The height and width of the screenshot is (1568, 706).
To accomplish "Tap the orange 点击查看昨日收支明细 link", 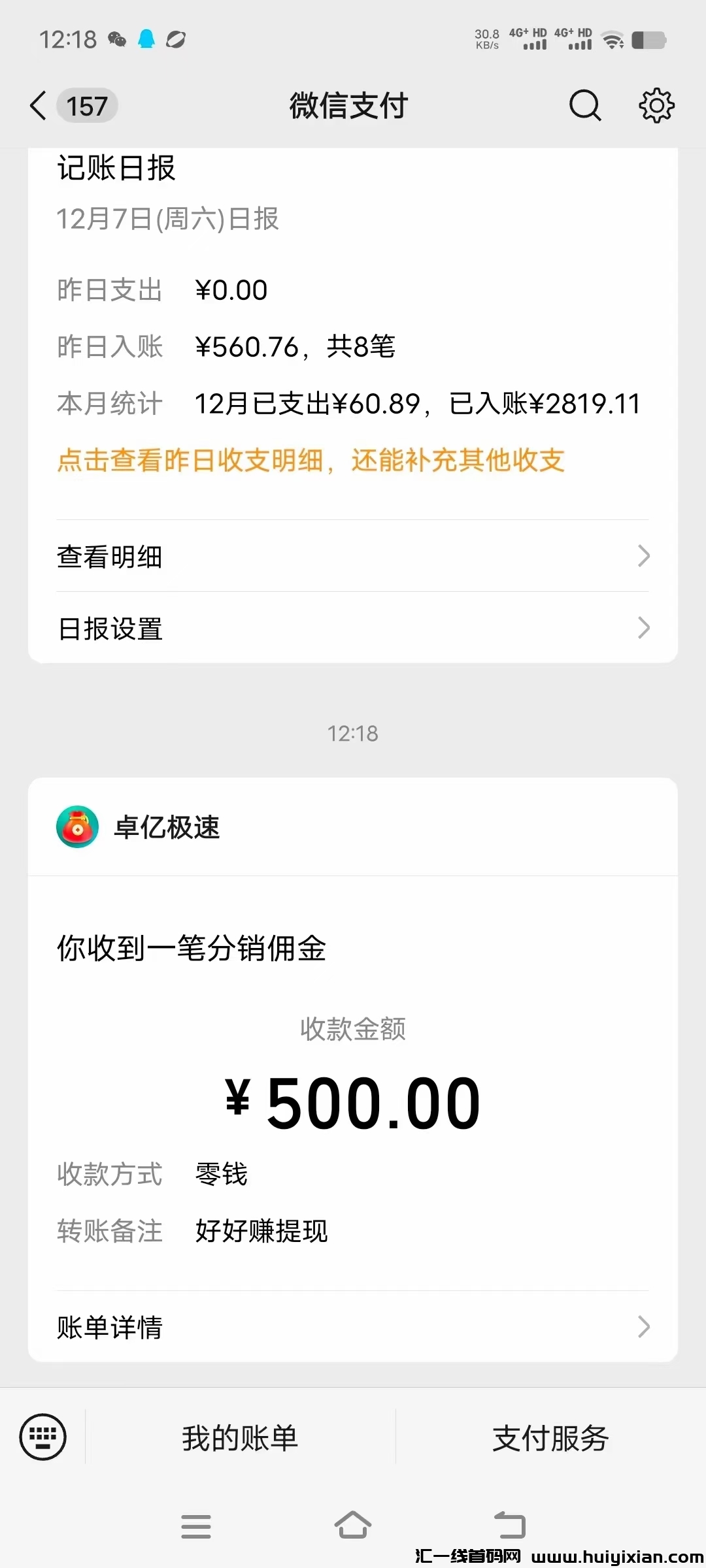I will click(x=311, y=461).
